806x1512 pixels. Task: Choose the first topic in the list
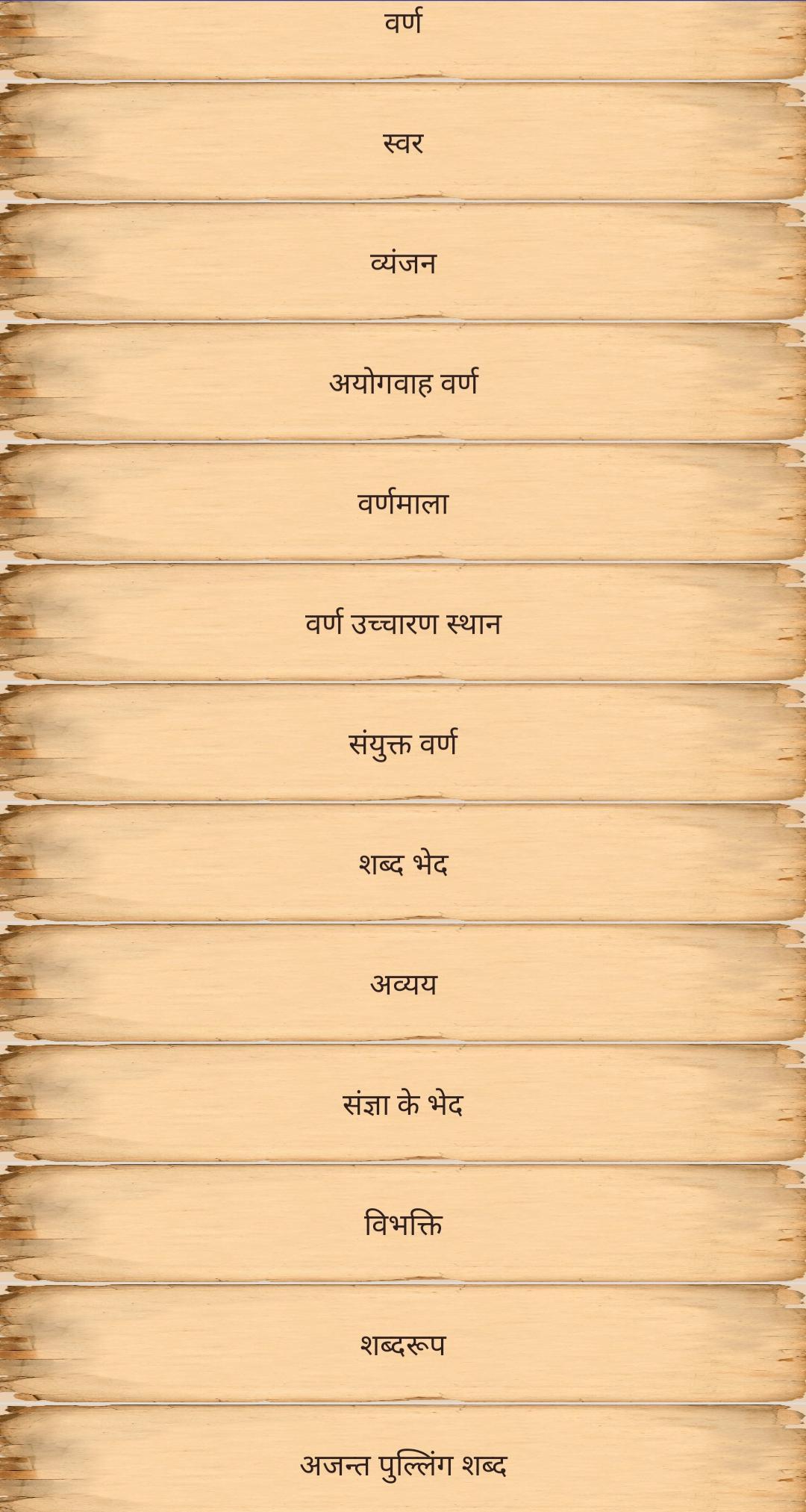(x=403, y=22)
